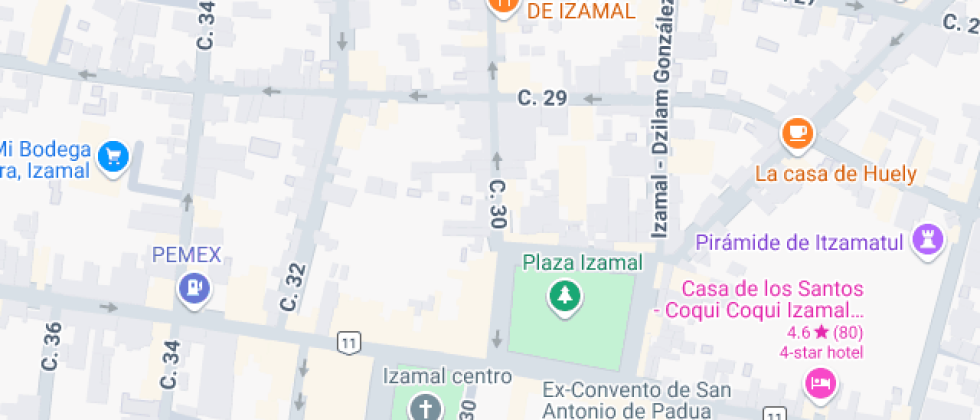Open the Izamal centro church pin
980x420 pixels.
[427, 407]
